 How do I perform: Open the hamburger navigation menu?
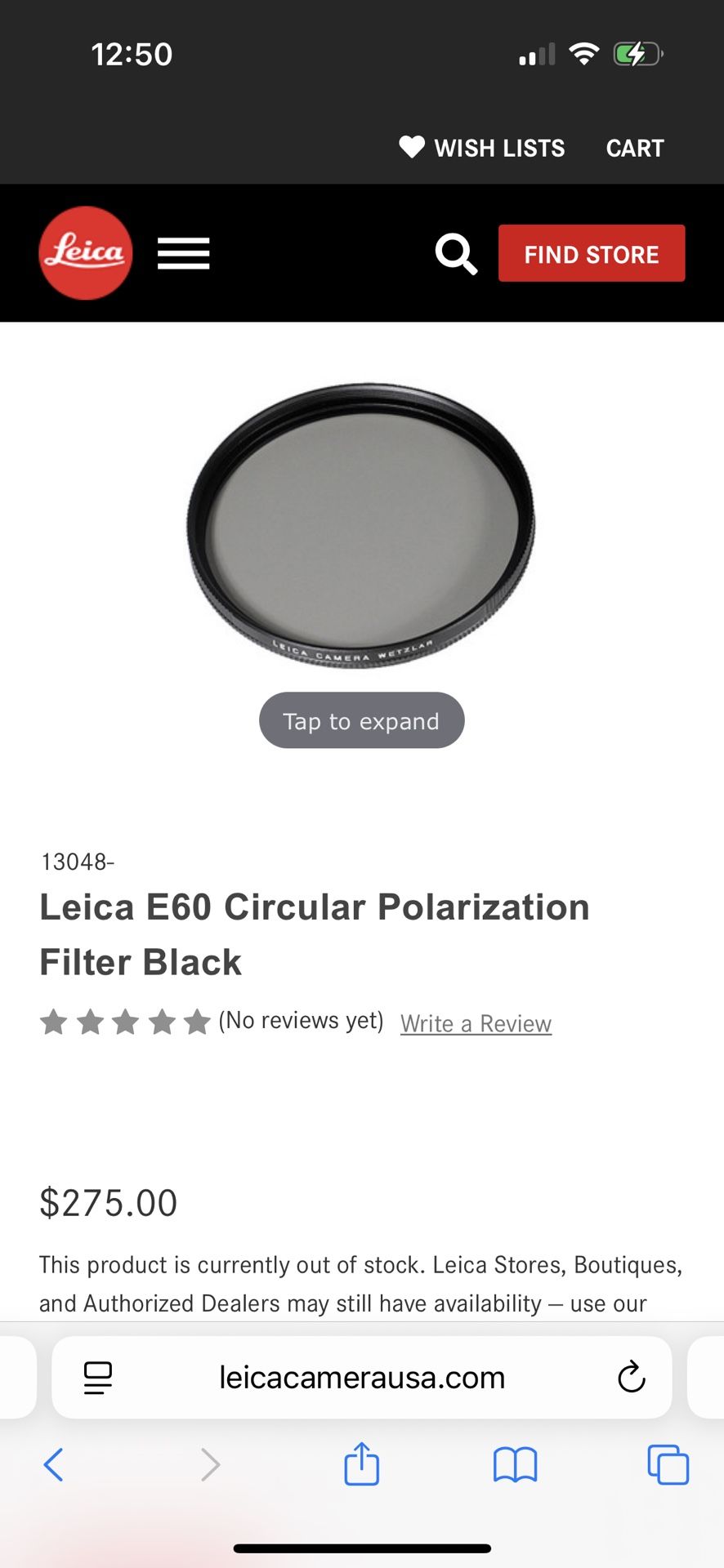183,253
